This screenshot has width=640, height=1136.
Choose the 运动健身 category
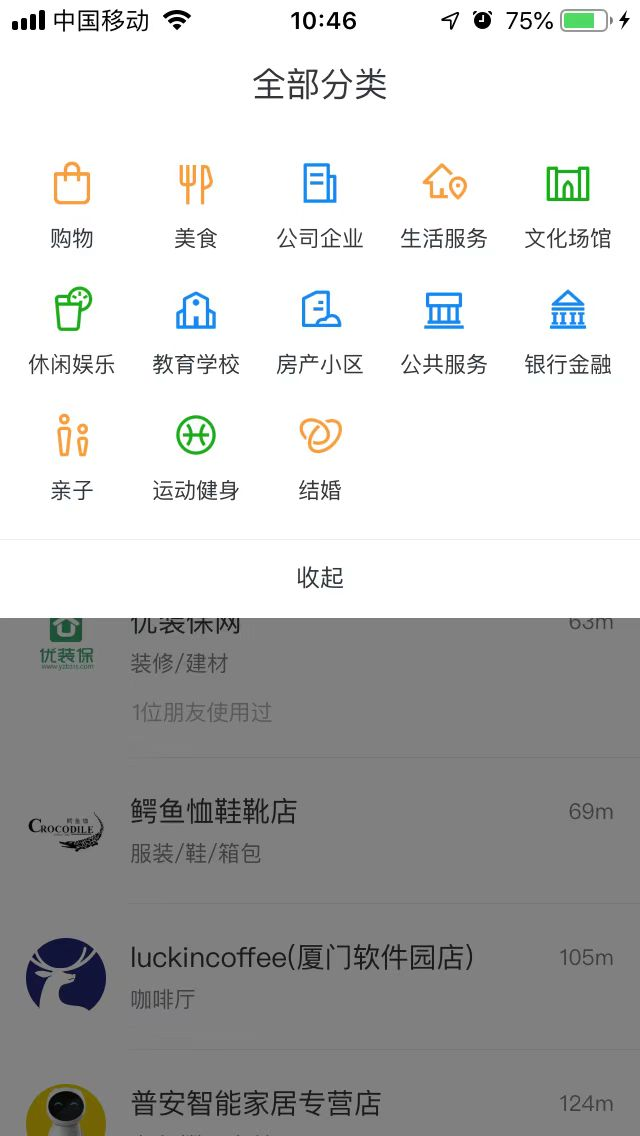pos(196,457)
